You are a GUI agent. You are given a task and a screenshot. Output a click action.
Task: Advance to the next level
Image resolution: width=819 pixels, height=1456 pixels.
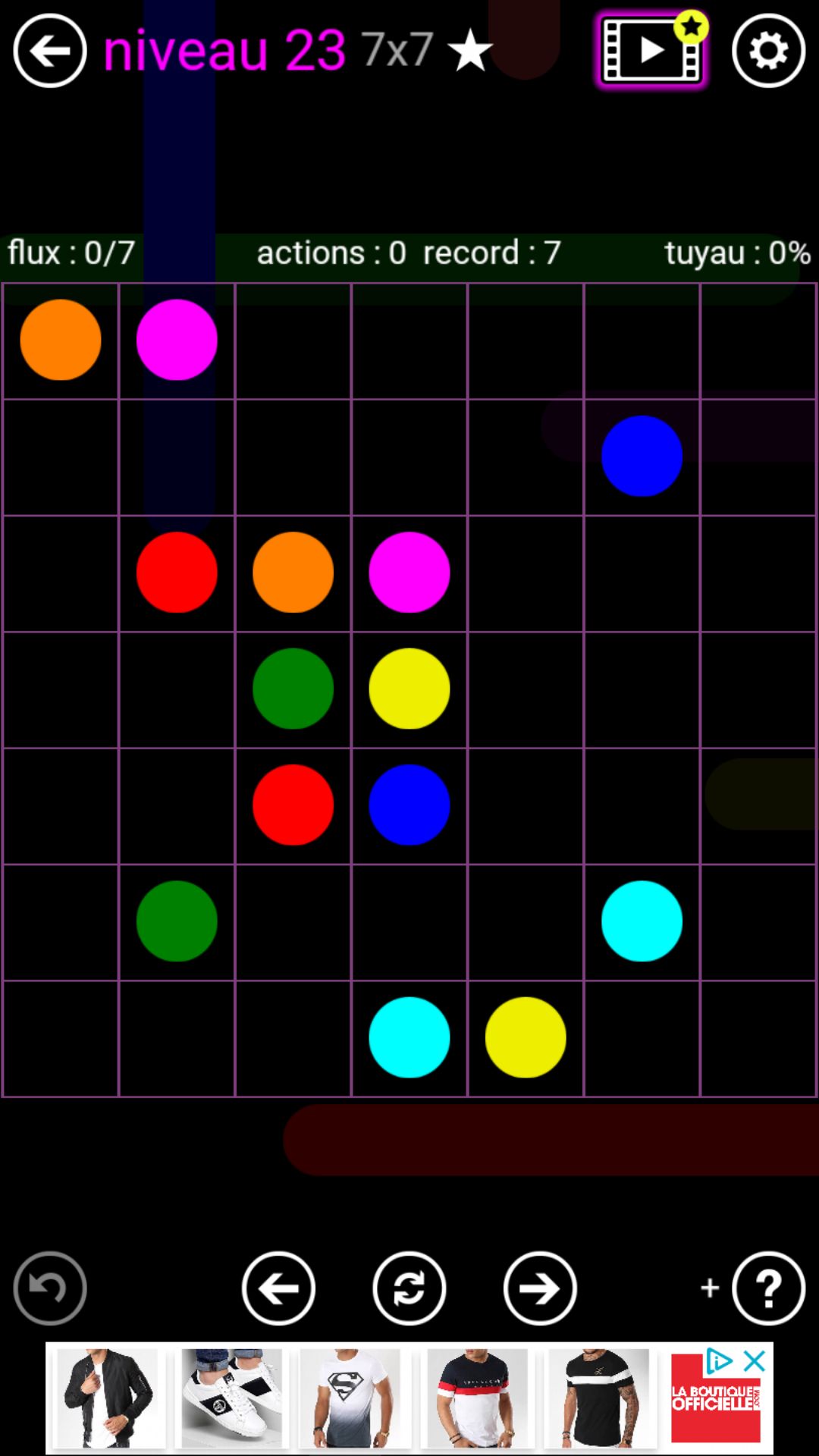tap(540, 1288)
